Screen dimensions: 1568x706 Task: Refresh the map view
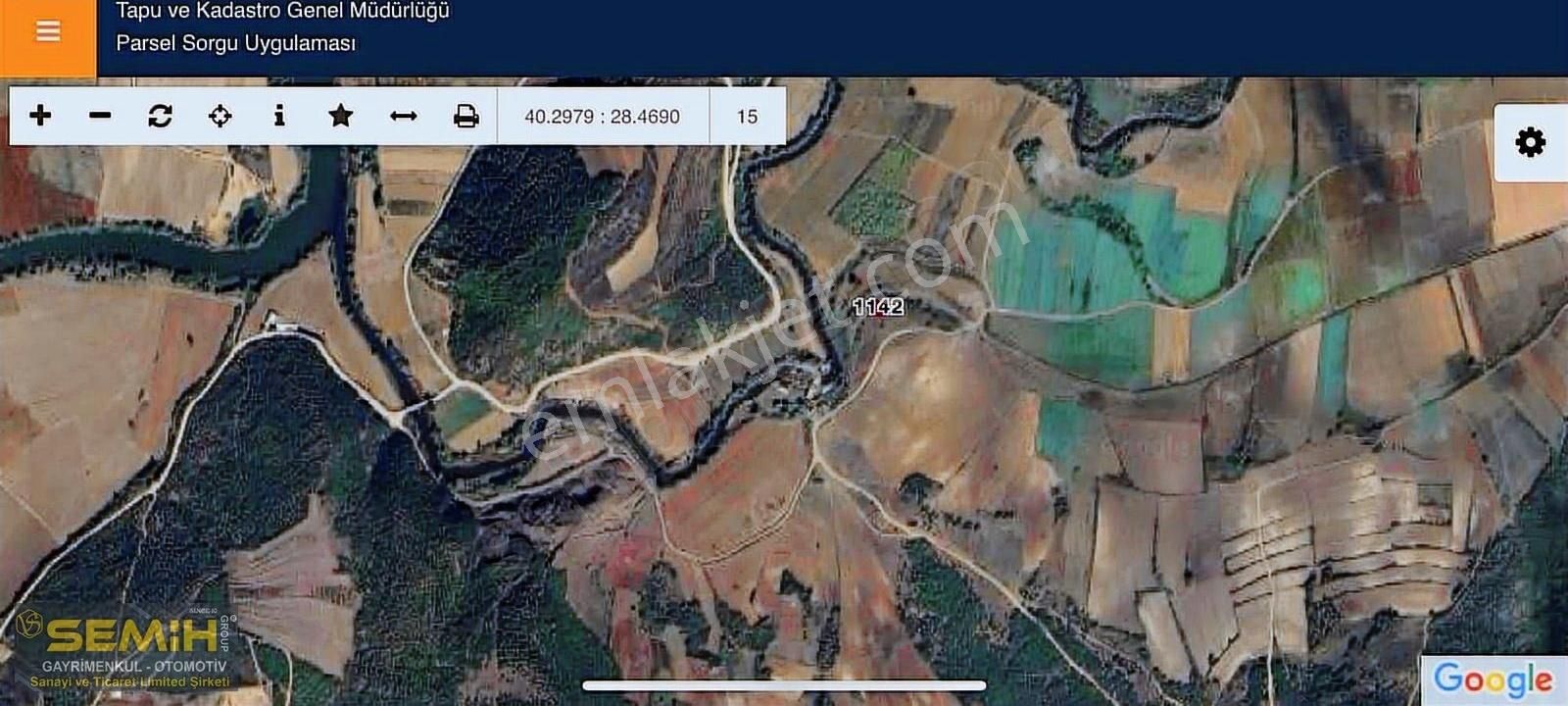[160, 116]
